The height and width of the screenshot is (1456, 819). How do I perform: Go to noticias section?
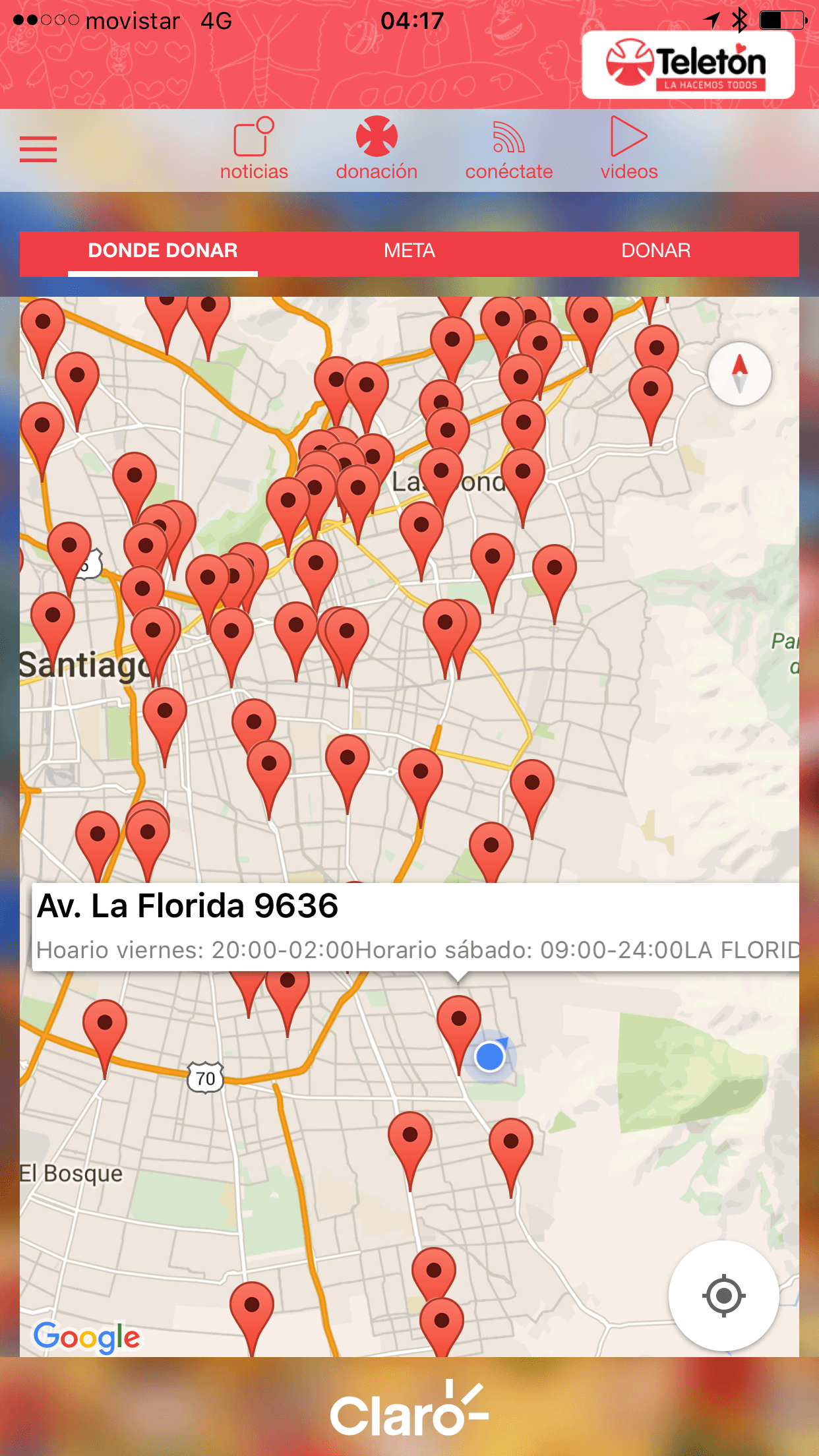pos(254,149)
